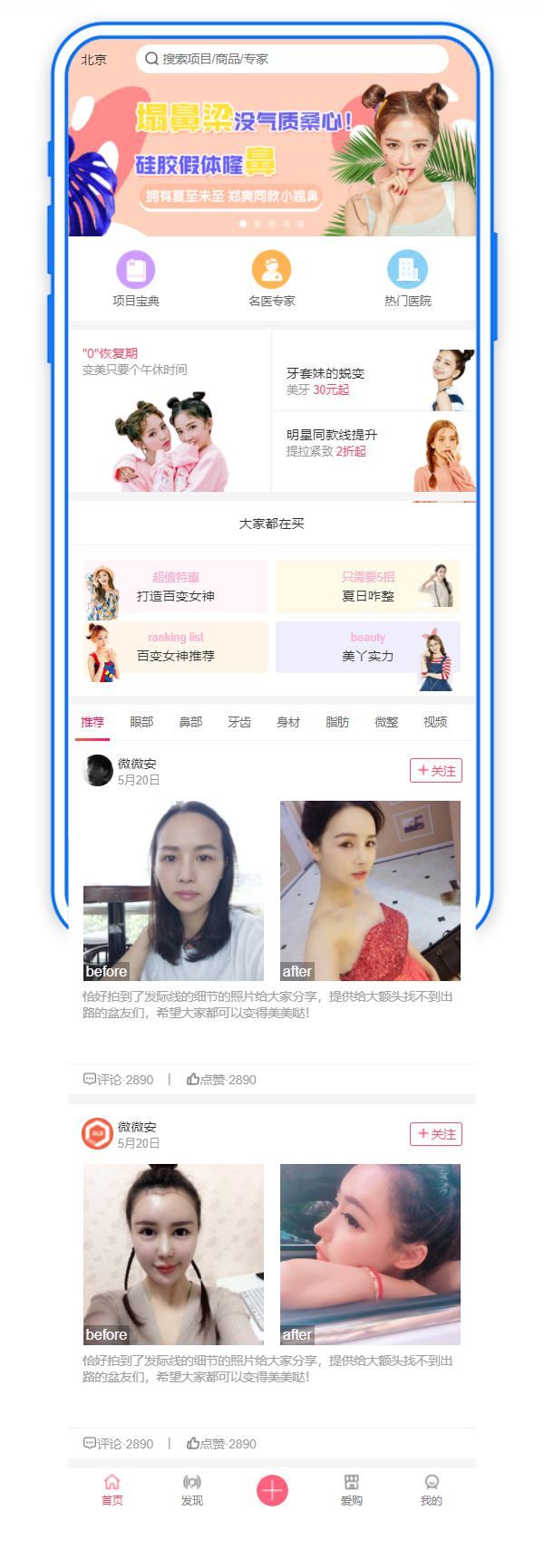Image resolution: width=544 pixels, height=1568 pixels.
Task: Open the 夏日咋整 card
Action: coord(367,586)
